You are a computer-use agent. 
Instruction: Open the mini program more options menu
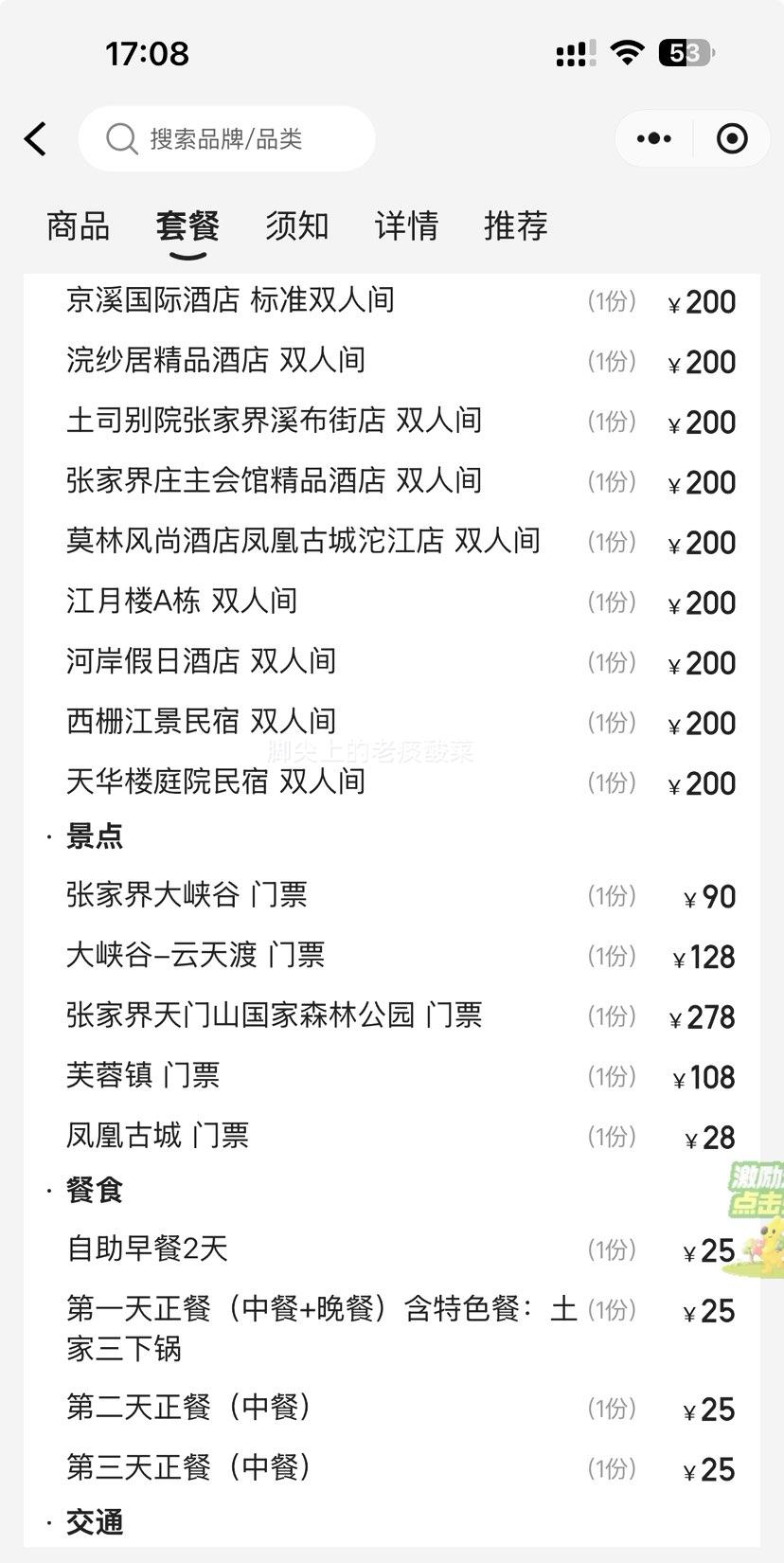654,139
